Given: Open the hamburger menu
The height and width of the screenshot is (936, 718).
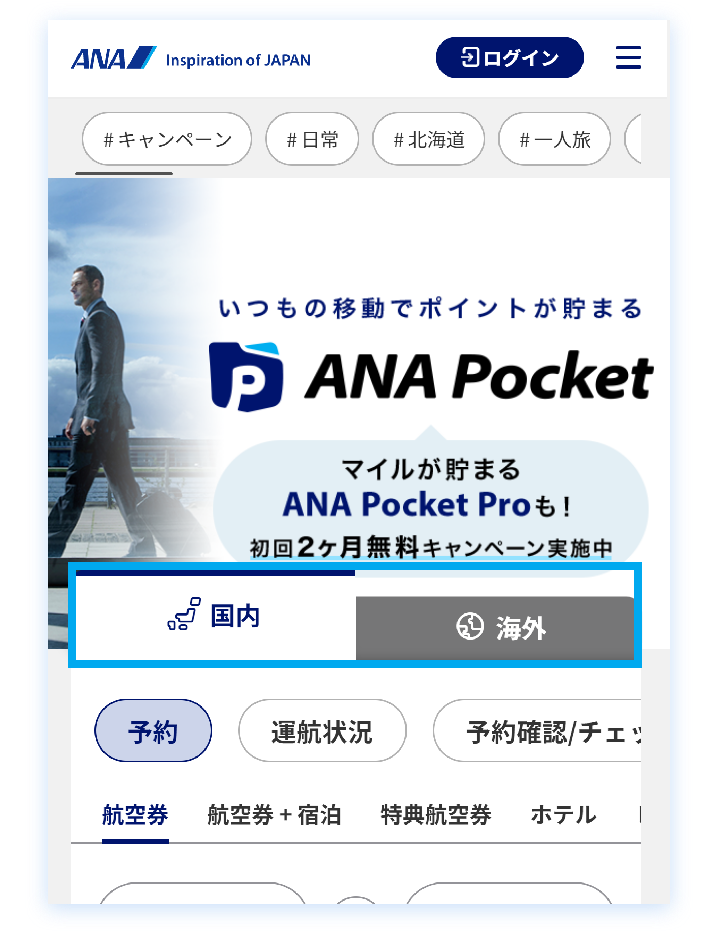Looking at the screenshot, I should [x=628, y=58].
